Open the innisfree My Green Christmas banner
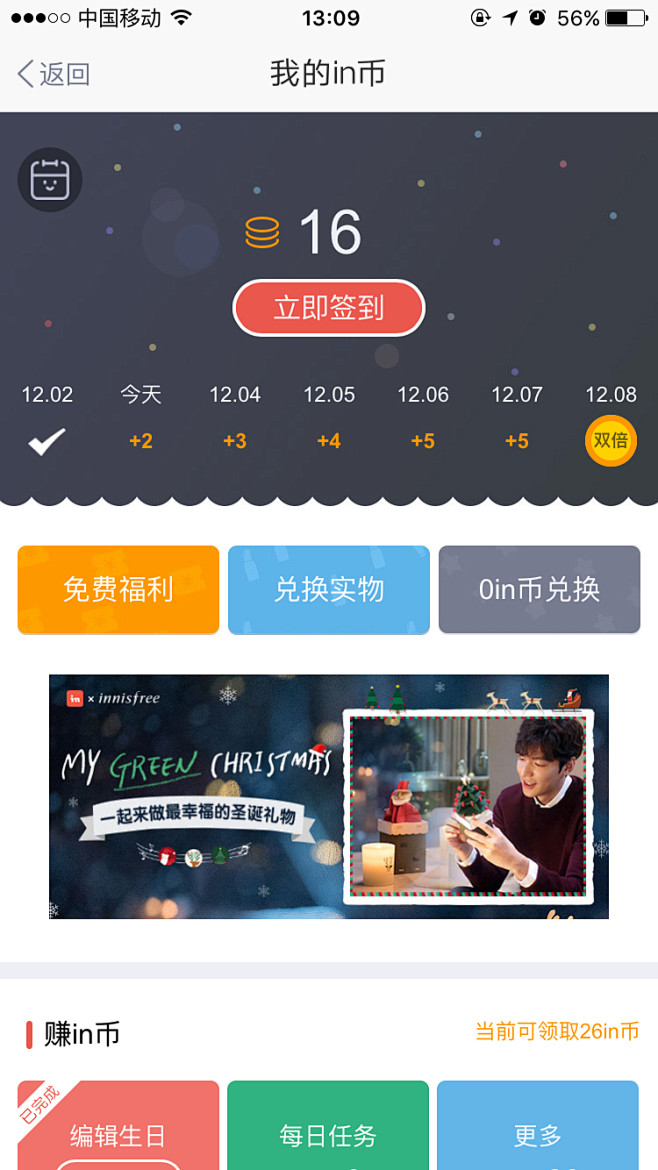 (x=329, y=796)
